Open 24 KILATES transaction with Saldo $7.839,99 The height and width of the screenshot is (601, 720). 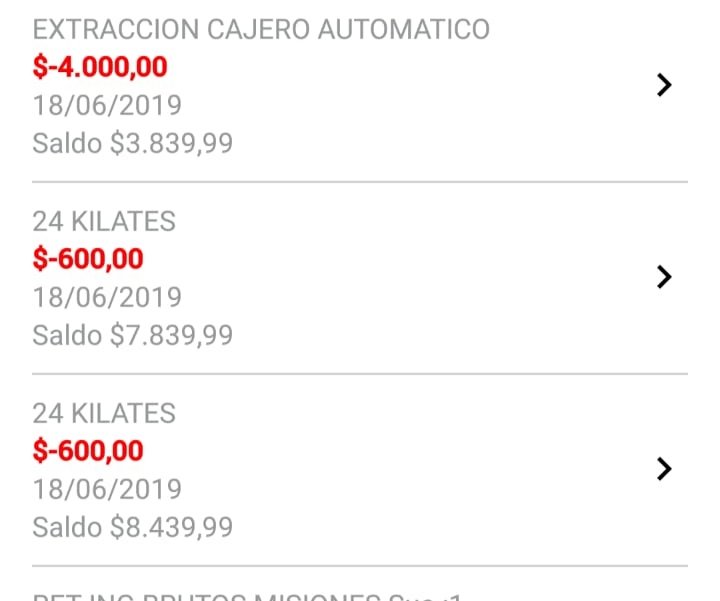[x=663, y=277]
